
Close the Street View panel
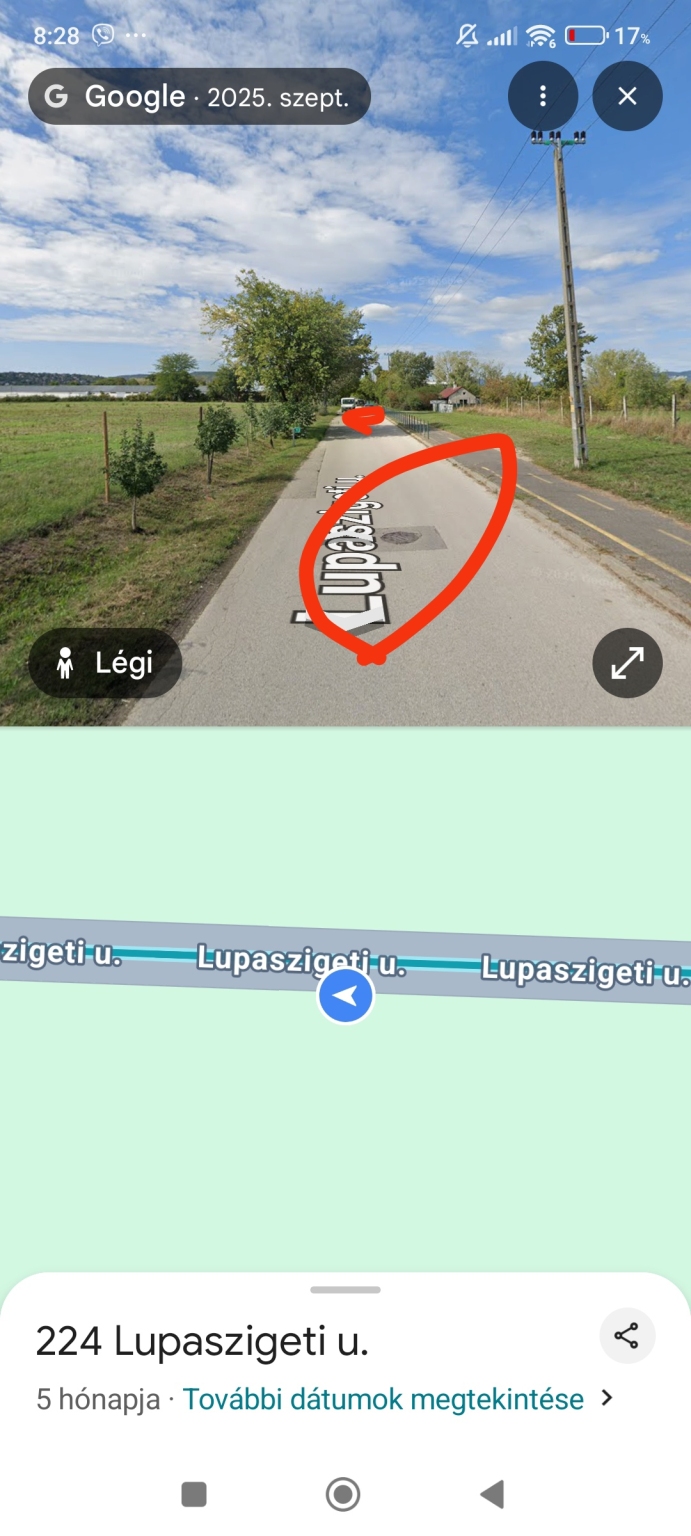click(x=627, y=96)
